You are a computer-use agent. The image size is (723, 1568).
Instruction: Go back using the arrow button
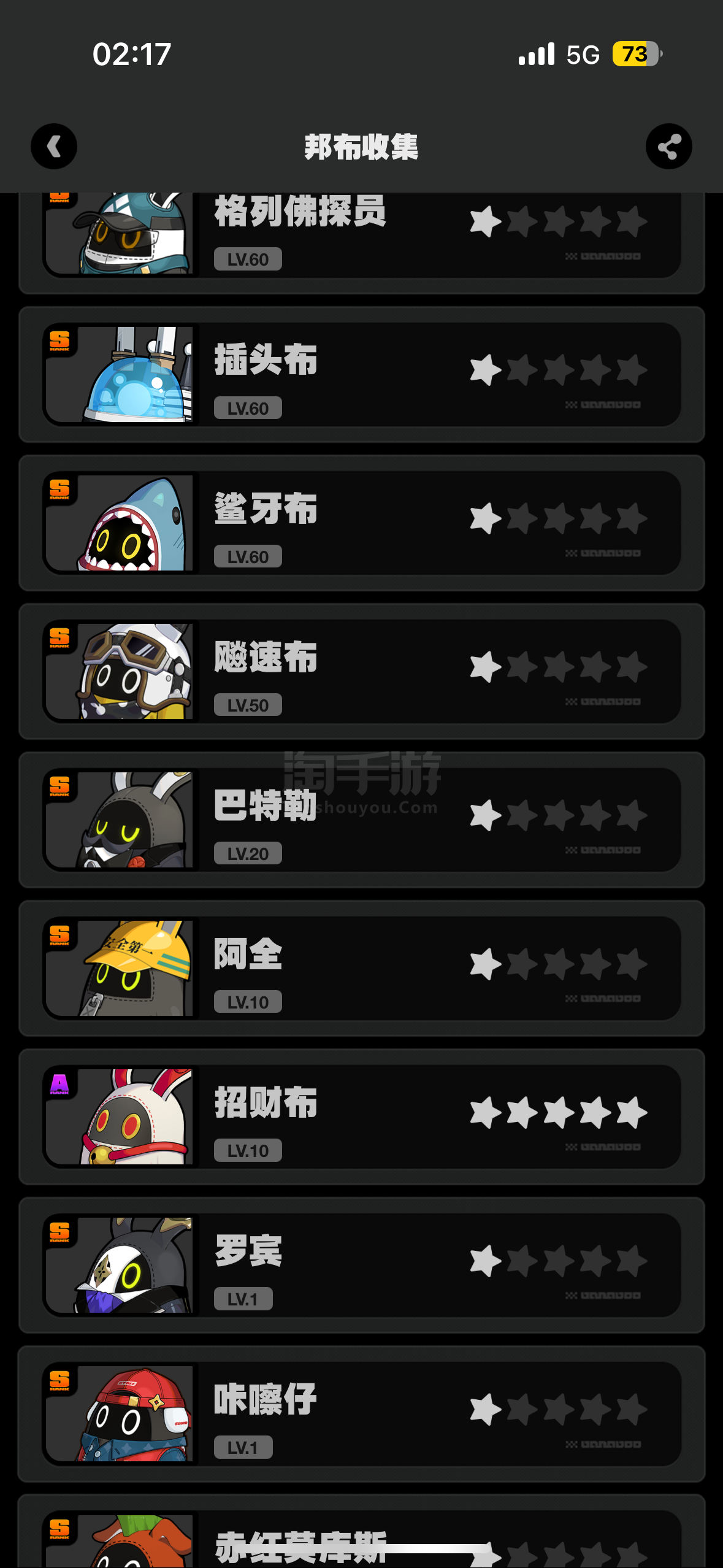[x=54, y=147]
